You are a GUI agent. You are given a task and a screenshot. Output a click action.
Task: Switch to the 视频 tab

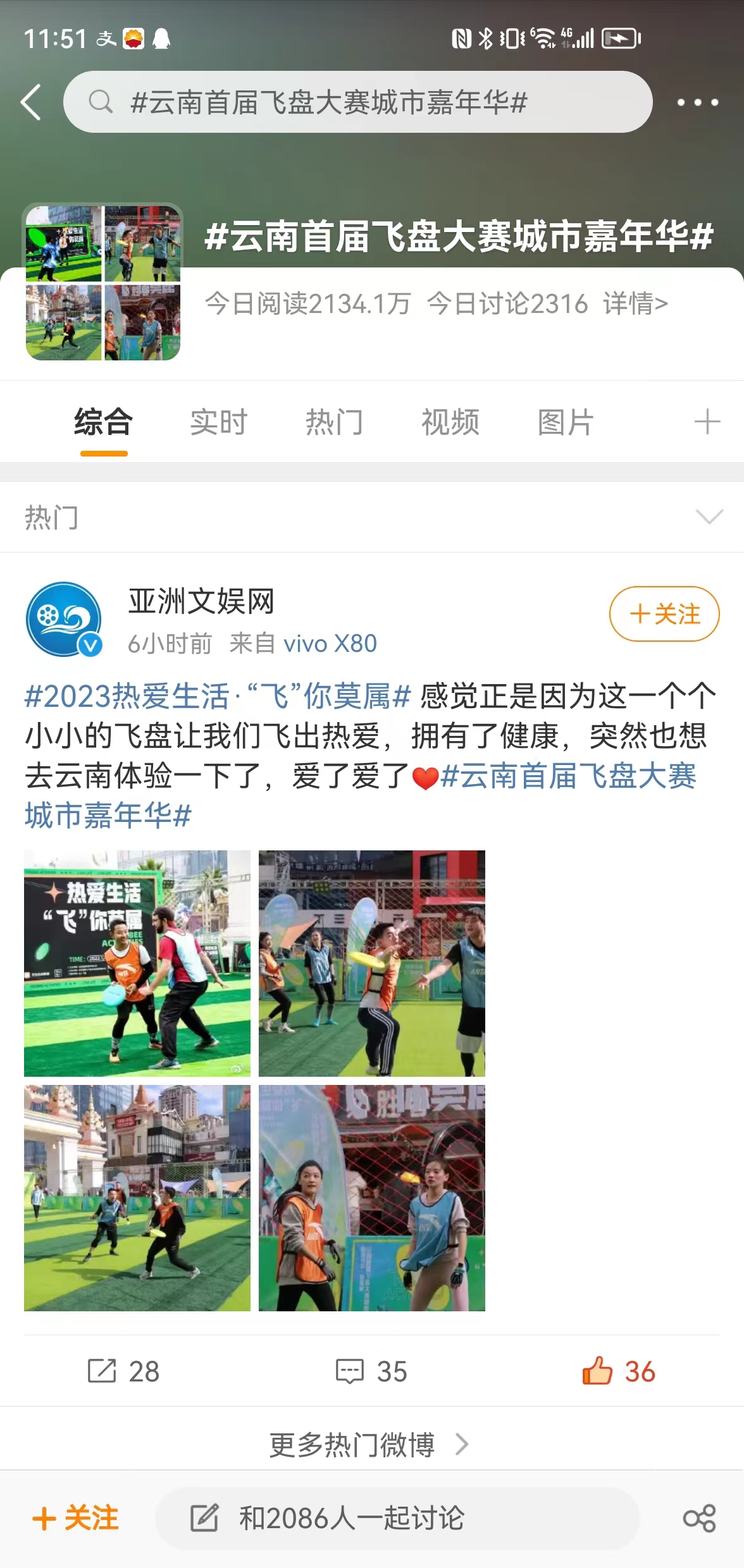point(450,422)
